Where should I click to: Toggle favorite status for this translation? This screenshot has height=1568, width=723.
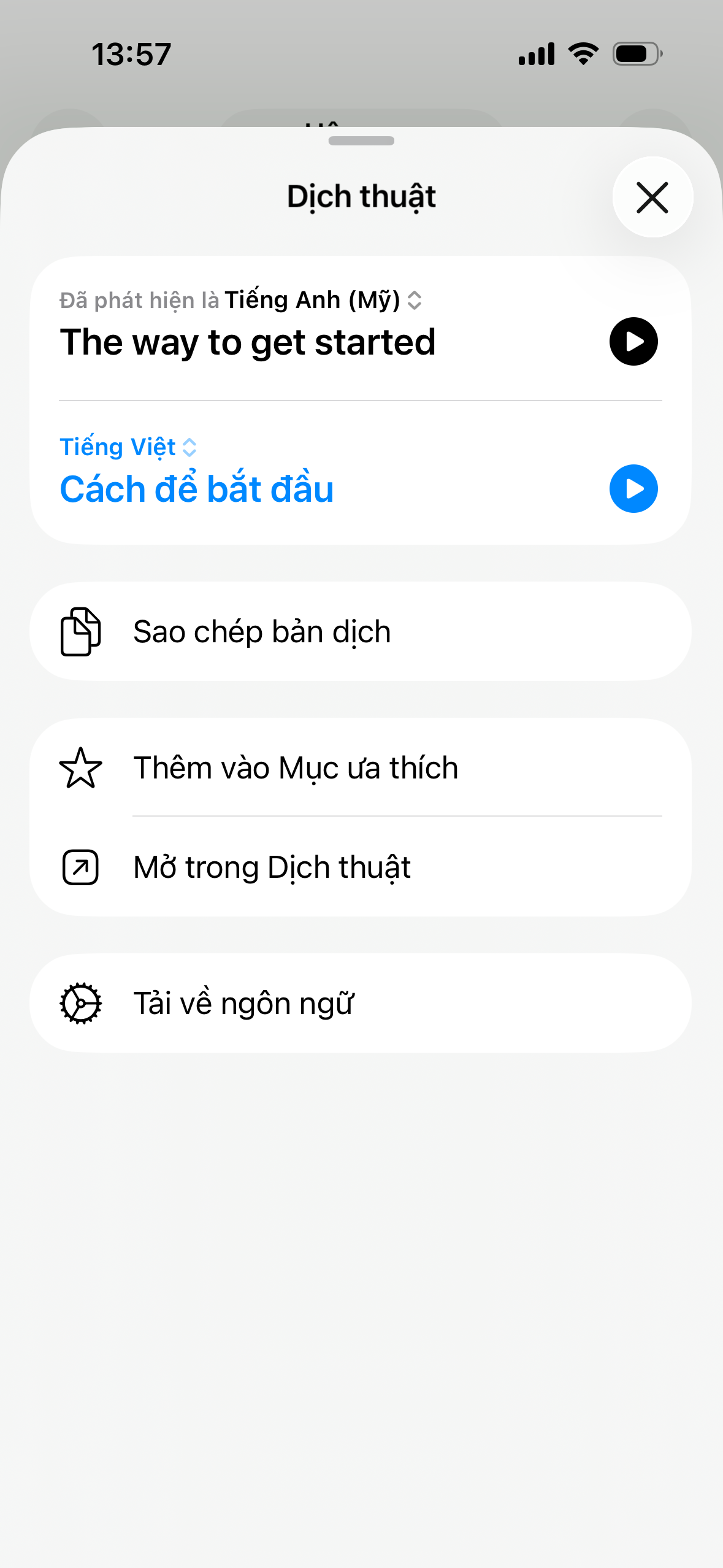click(x=296, y=767)
